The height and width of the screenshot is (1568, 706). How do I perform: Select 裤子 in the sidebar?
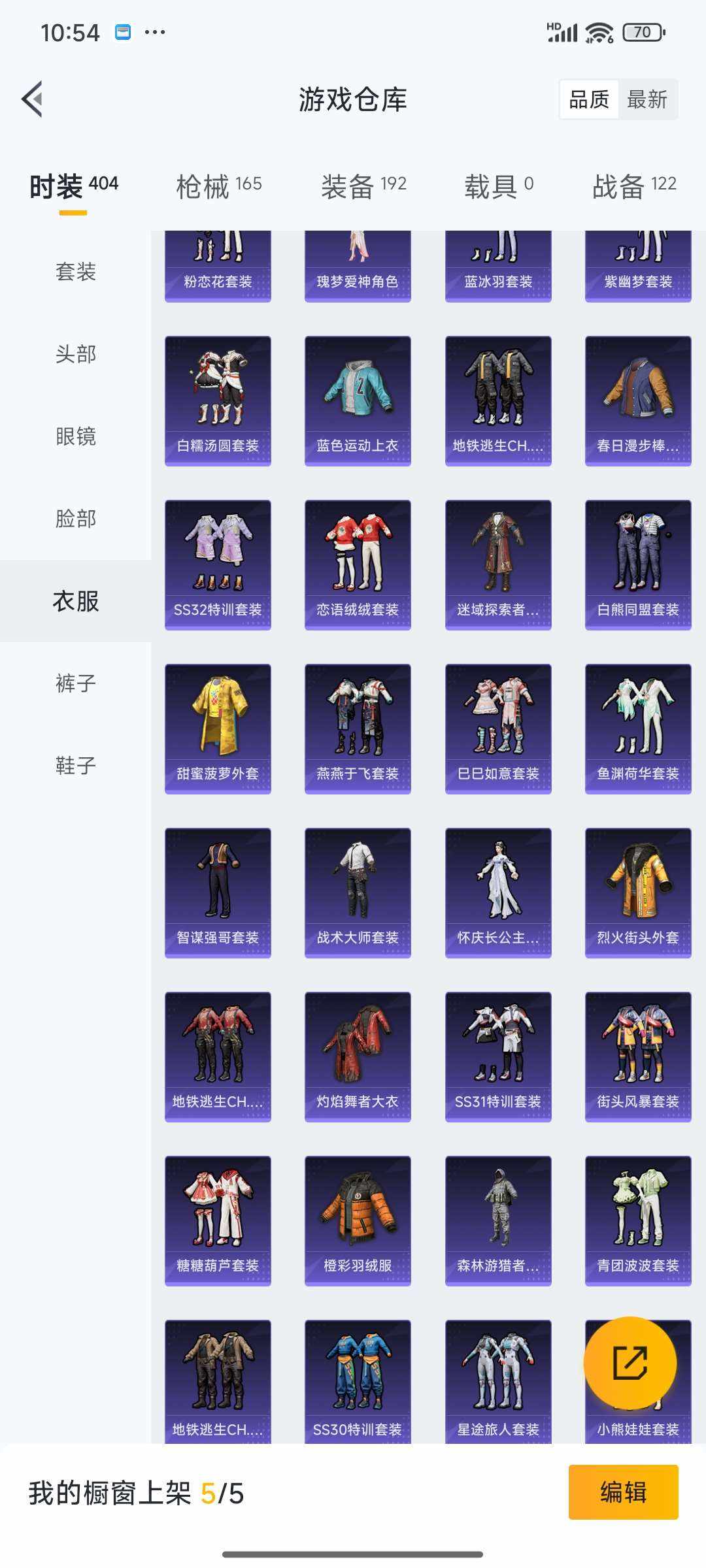point(75,683)
